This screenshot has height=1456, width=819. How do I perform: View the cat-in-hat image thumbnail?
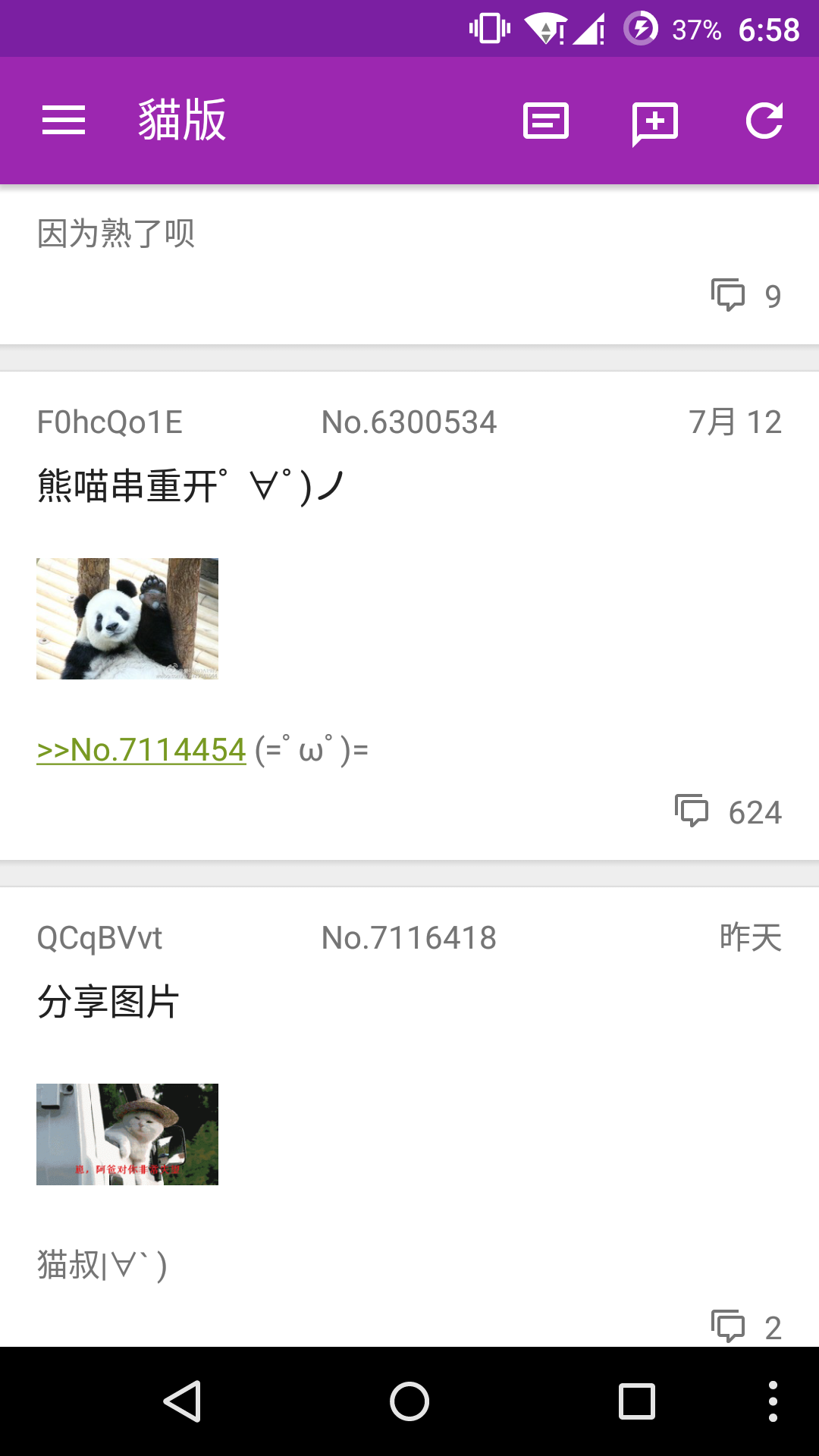point(127,1134)
